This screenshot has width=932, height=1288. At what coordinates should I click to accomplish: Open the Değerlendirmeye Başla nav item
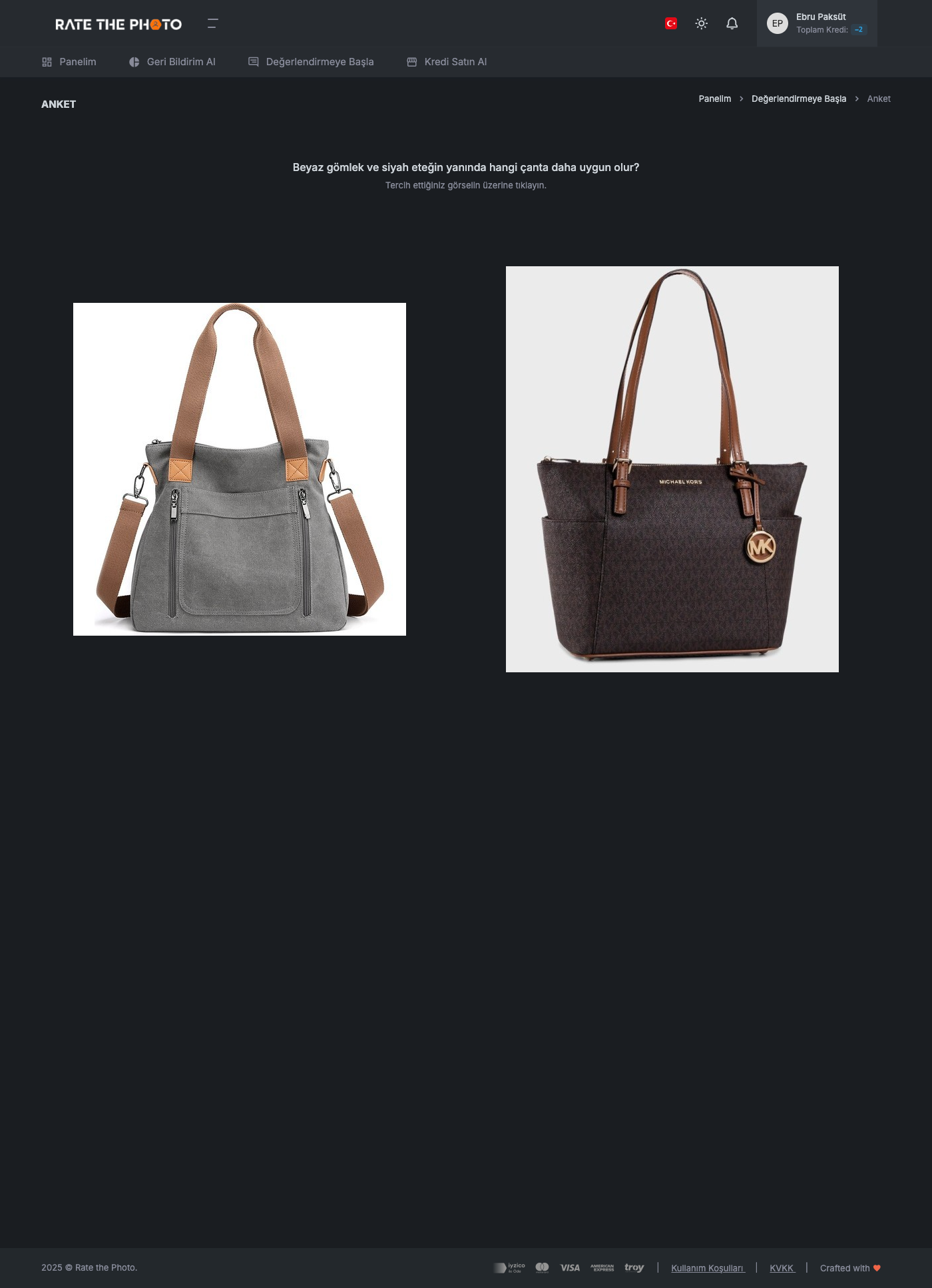click(x=311, y=62)
